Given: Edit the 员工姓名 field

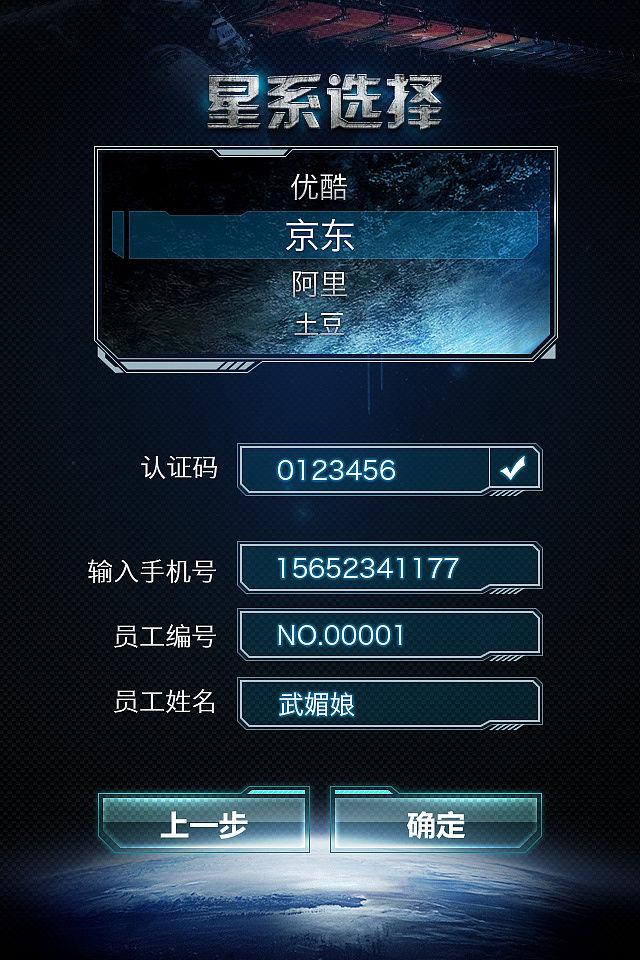Looking at the screenshot, I should coord(390,703).
